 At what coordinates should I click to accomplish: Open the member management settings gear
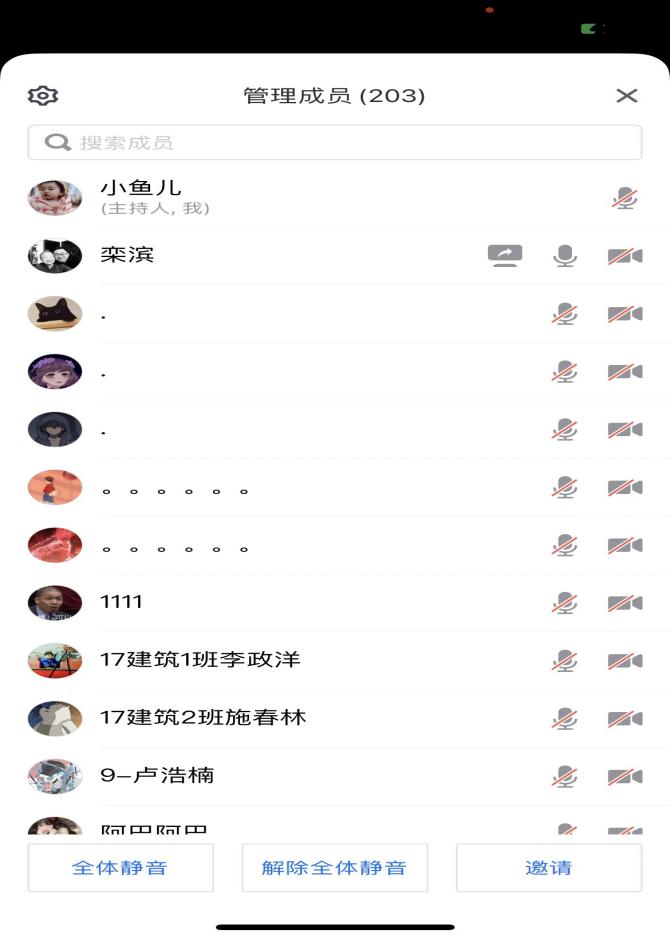[x=43, y=96]
